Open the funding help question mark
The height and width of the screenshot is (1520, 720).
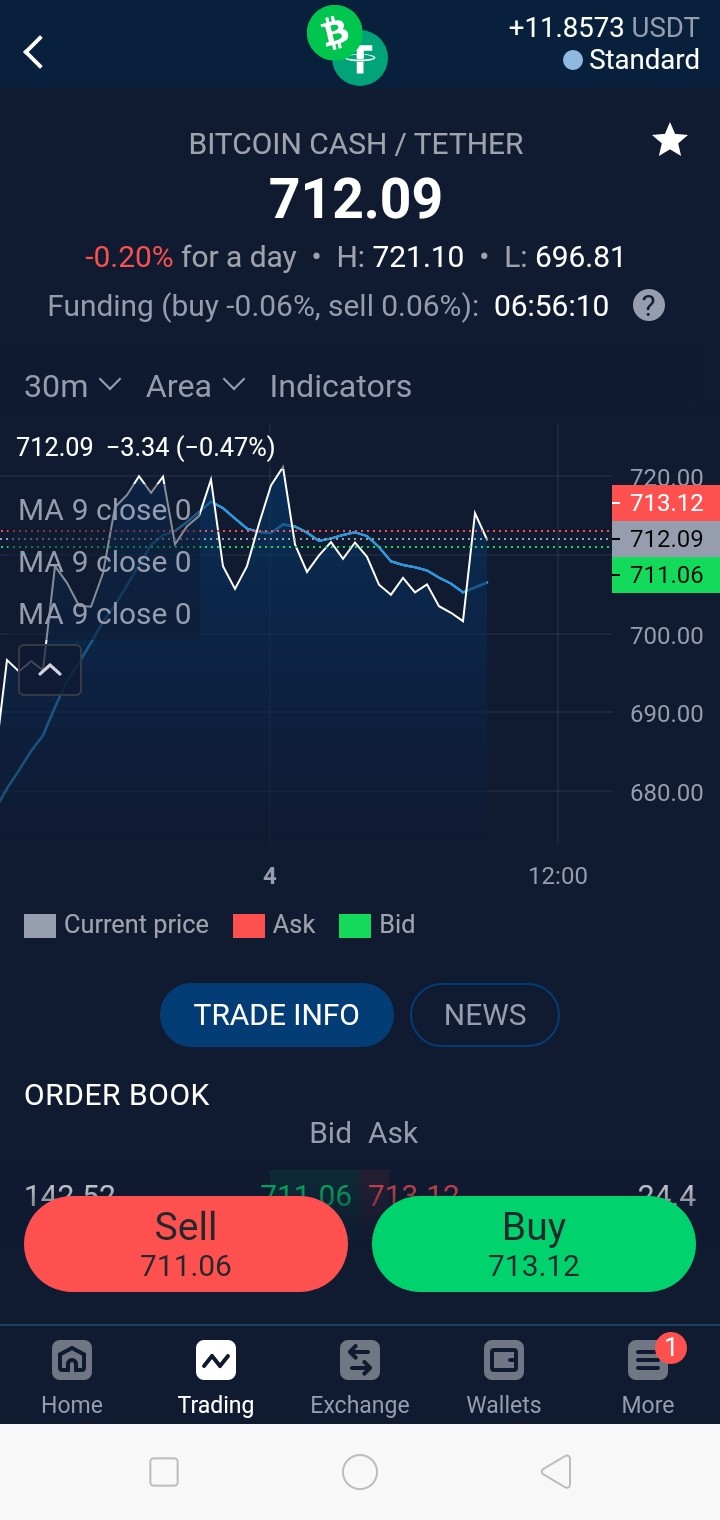[648, 305]
